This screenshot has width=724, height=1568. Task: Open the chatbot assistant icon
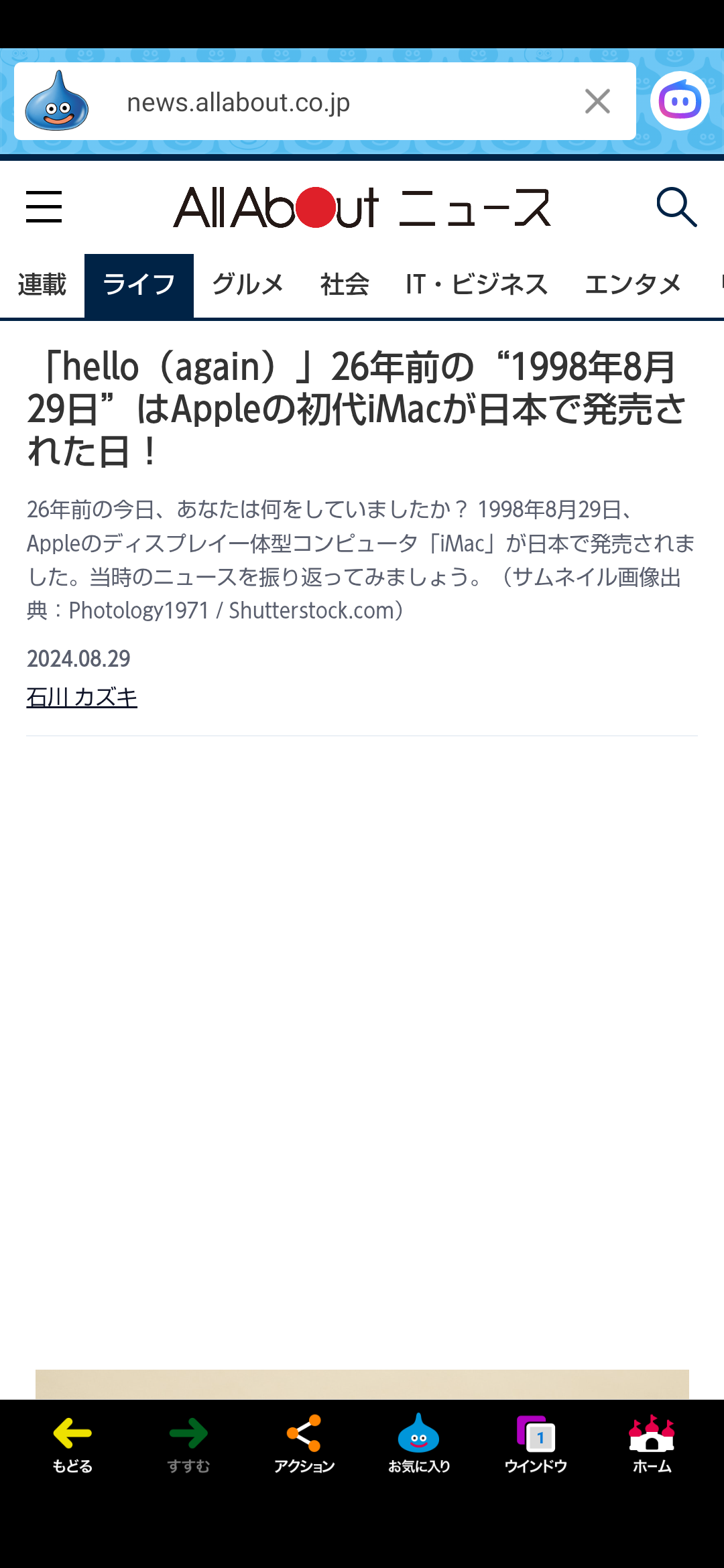[680, 101]
